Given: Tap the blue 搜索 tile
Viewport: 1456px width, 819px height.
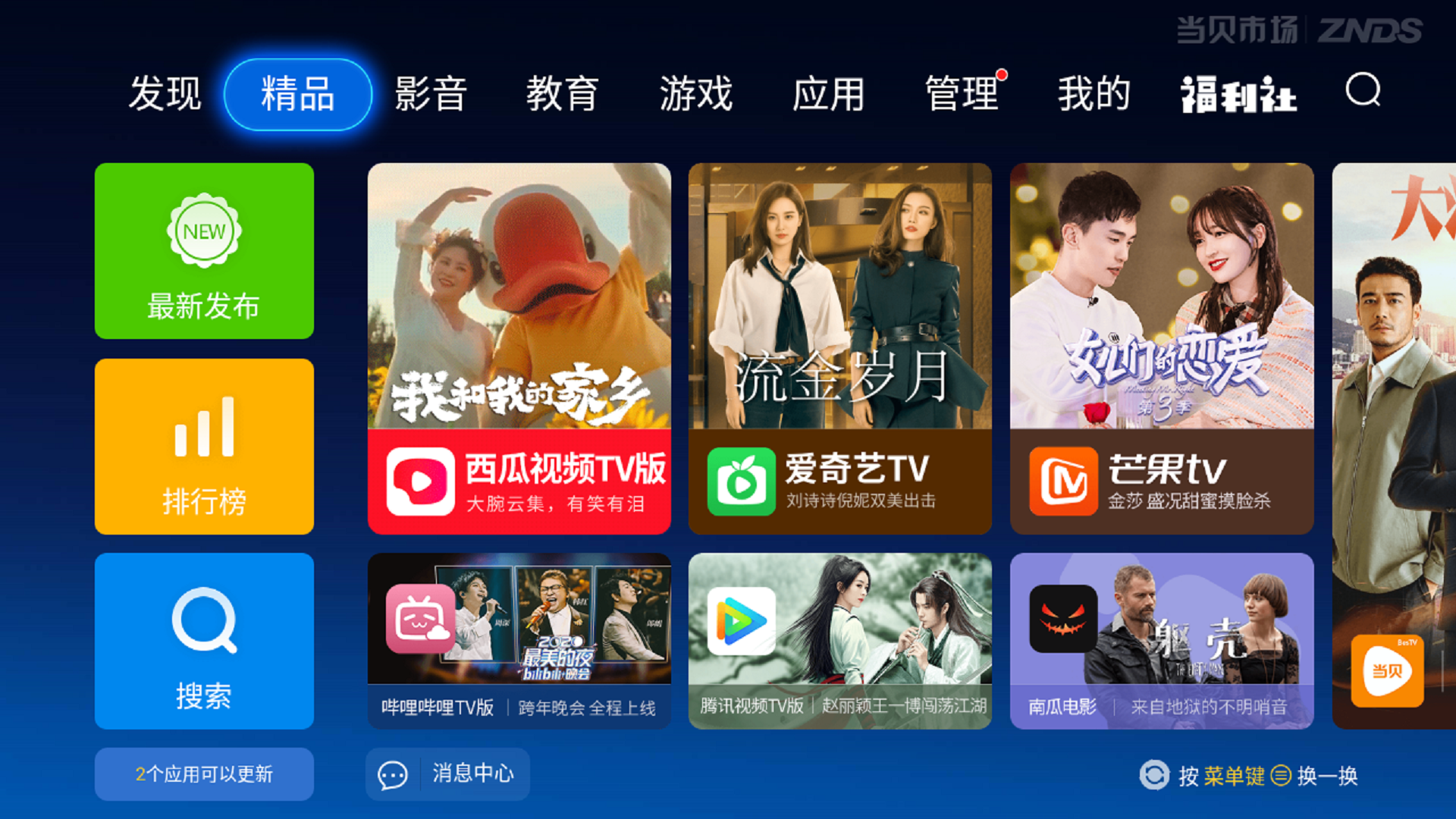Looking at the screenshot, I should 204,641.
